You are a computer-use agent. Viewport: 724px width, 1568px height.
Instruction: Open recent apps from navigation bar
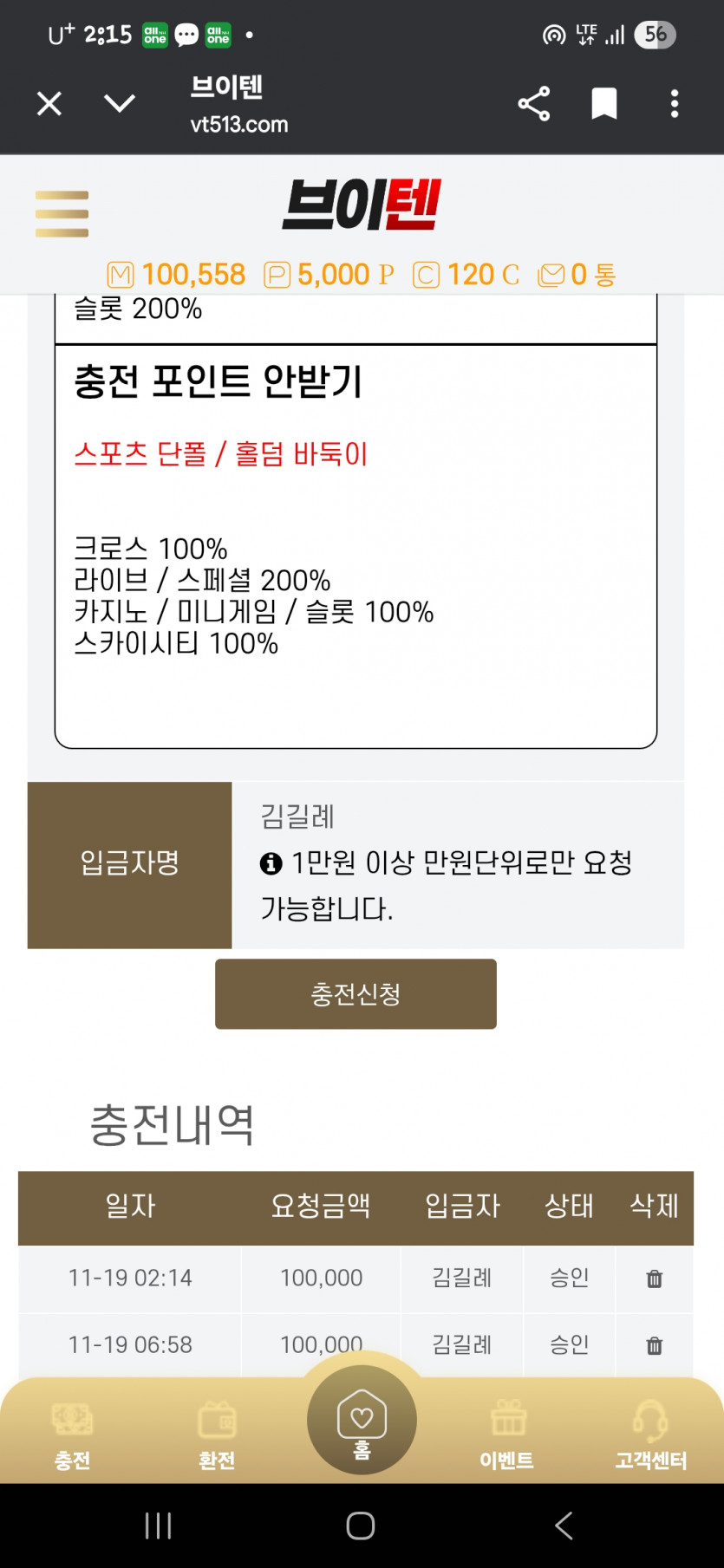[158, 1526]
